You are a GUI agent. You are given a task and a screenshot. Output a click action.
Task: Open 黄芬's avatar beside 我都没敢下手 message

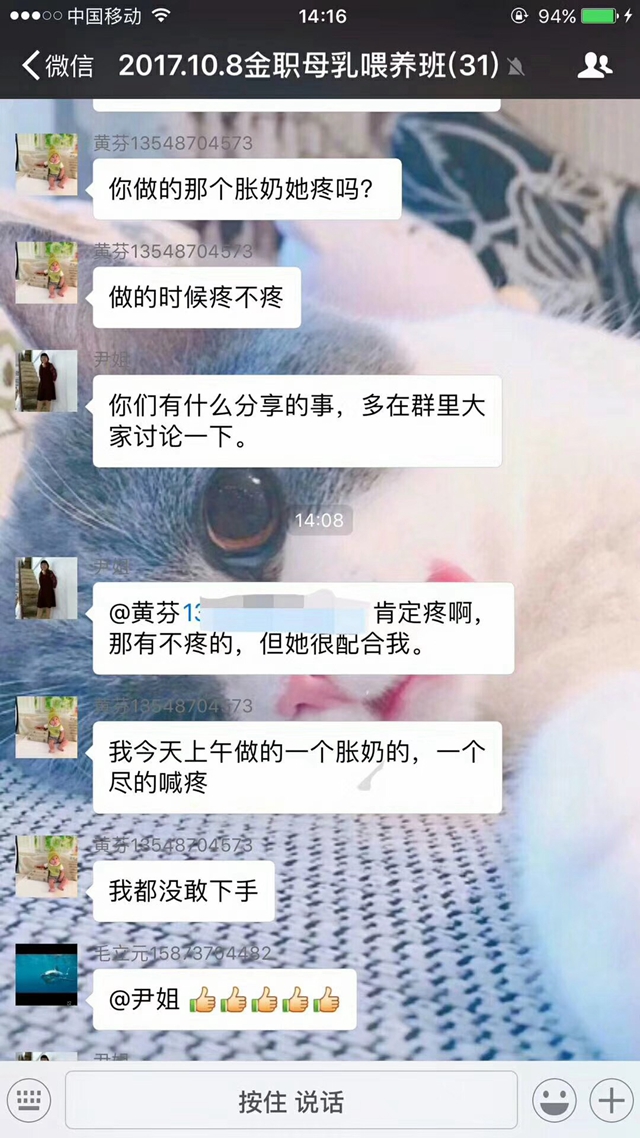tap(46, 865)
